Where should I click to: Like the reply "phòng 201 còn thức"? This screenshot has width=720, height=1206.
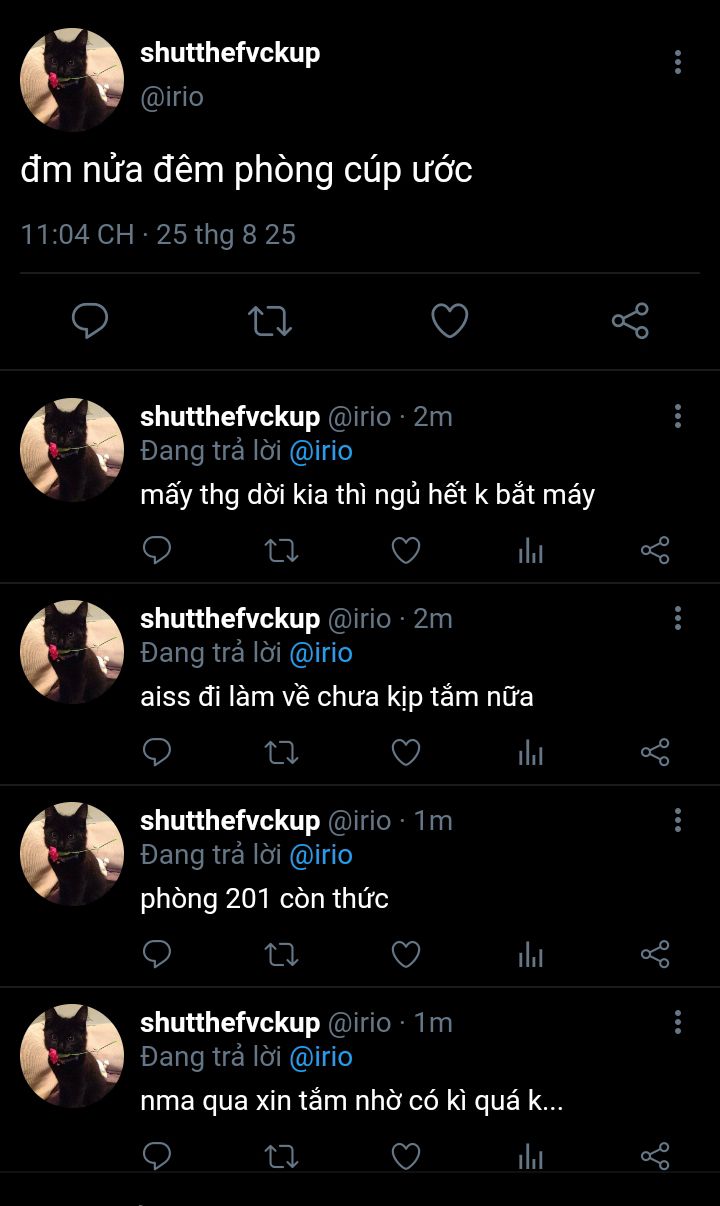tap(405, 954)
